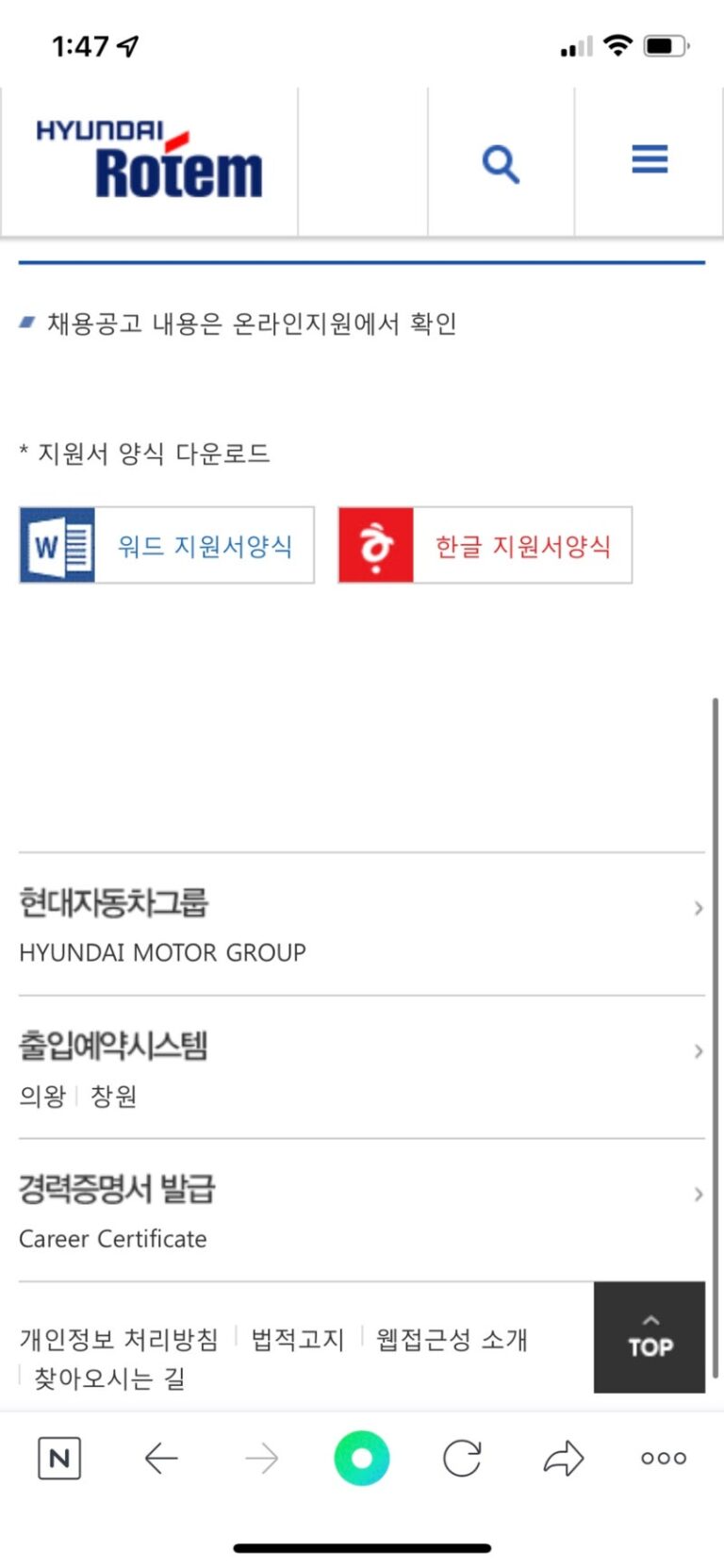Image resolution: width=724 pixels, height=1568 pixels.
Task: Open 법적고지 link
Action: pyautogui.click(x=298, y=1339)
